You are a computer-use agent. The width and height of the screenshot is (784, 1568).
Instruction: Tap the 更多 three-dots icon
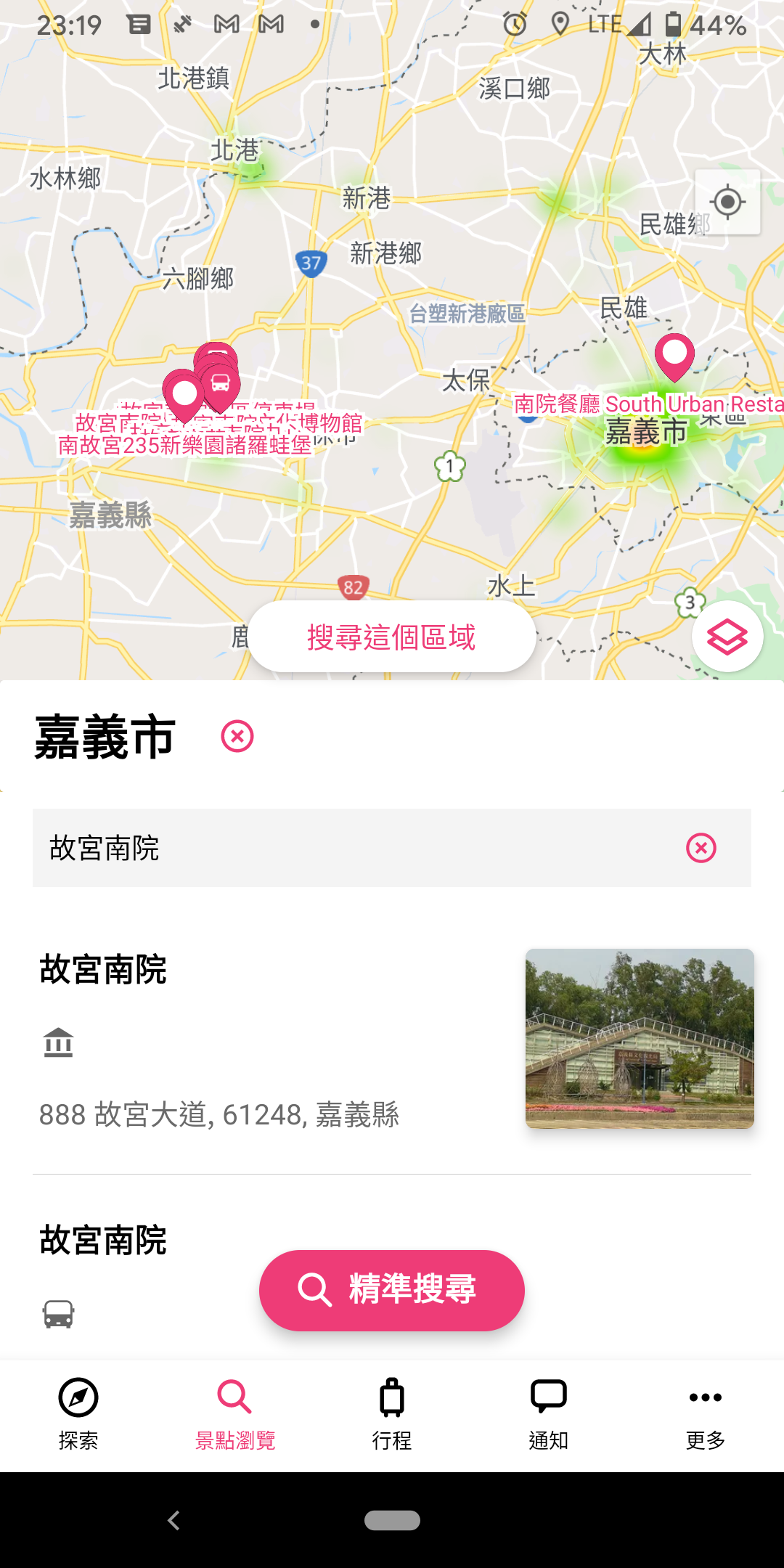[x=705, y=1396]
